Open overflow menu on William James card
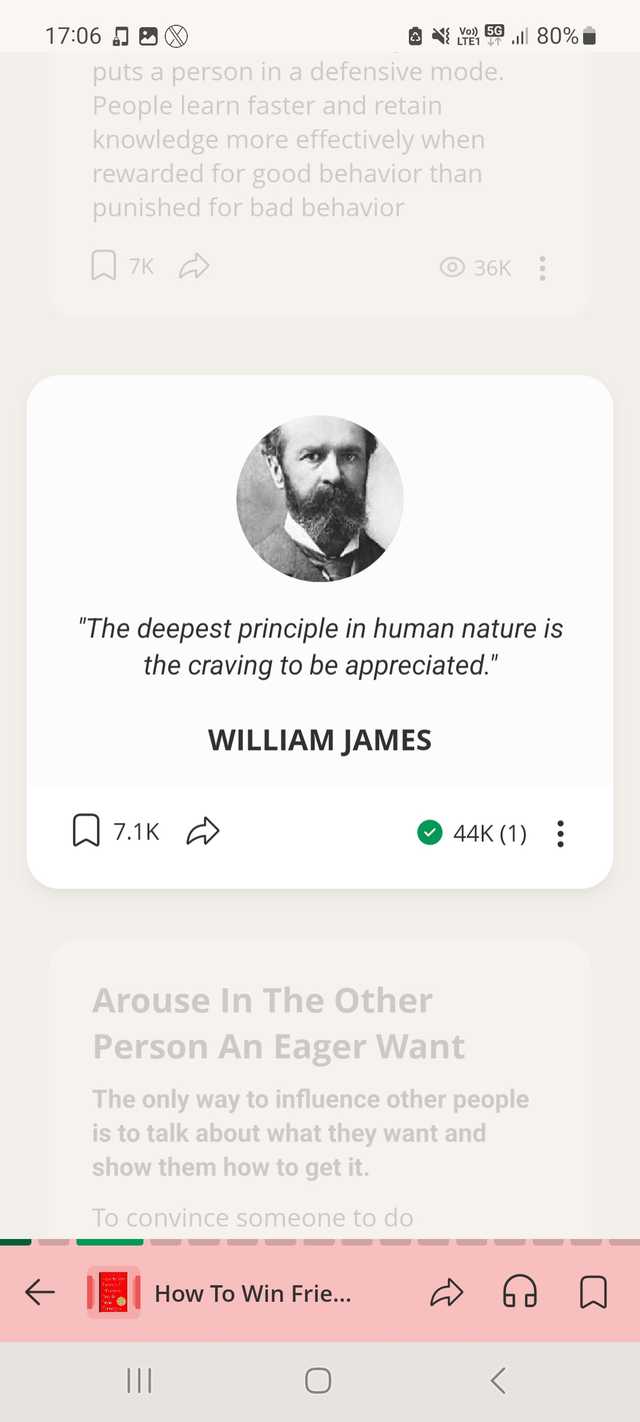Viewport: 640px width, 1422px height. (x=560, y=833)
